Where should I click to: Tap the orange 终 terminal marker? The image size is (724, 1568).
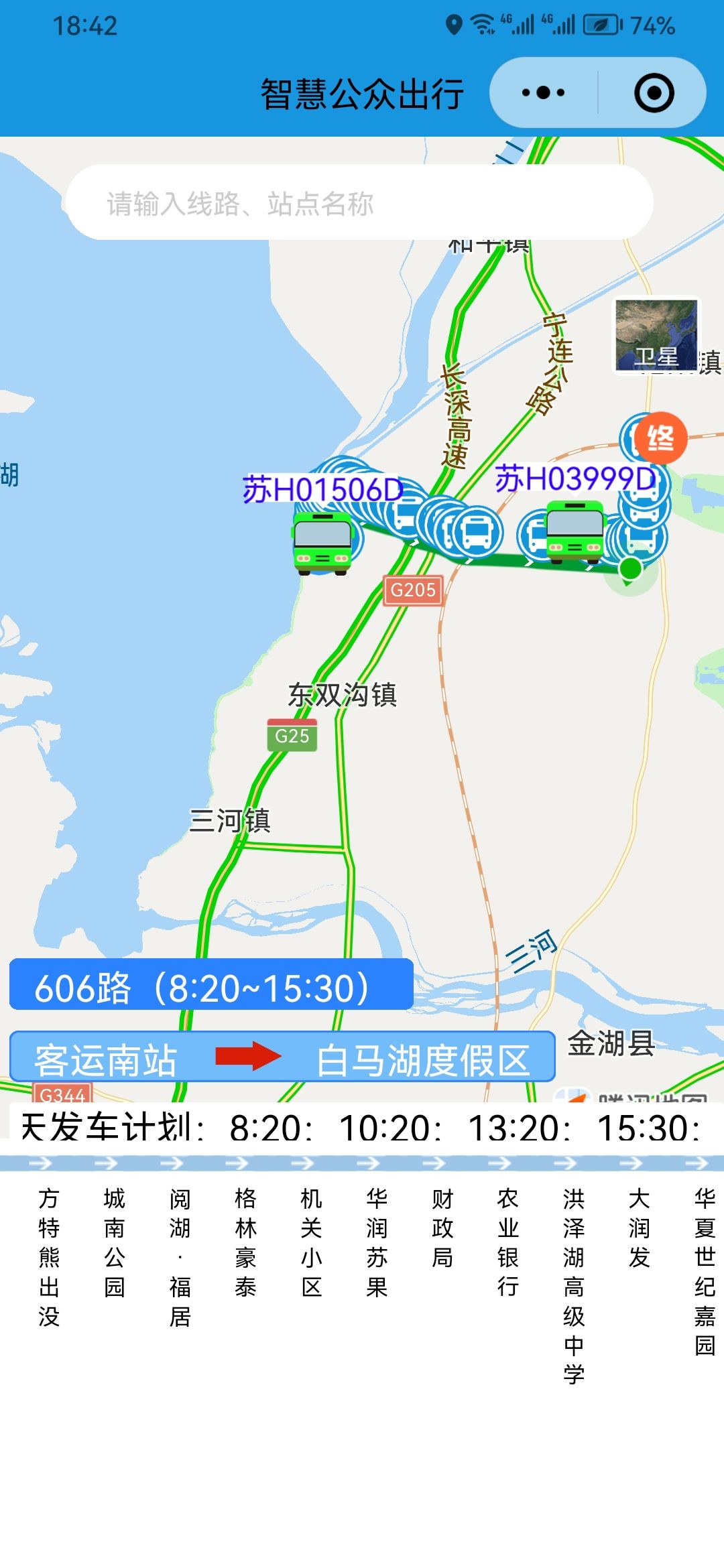661,438
